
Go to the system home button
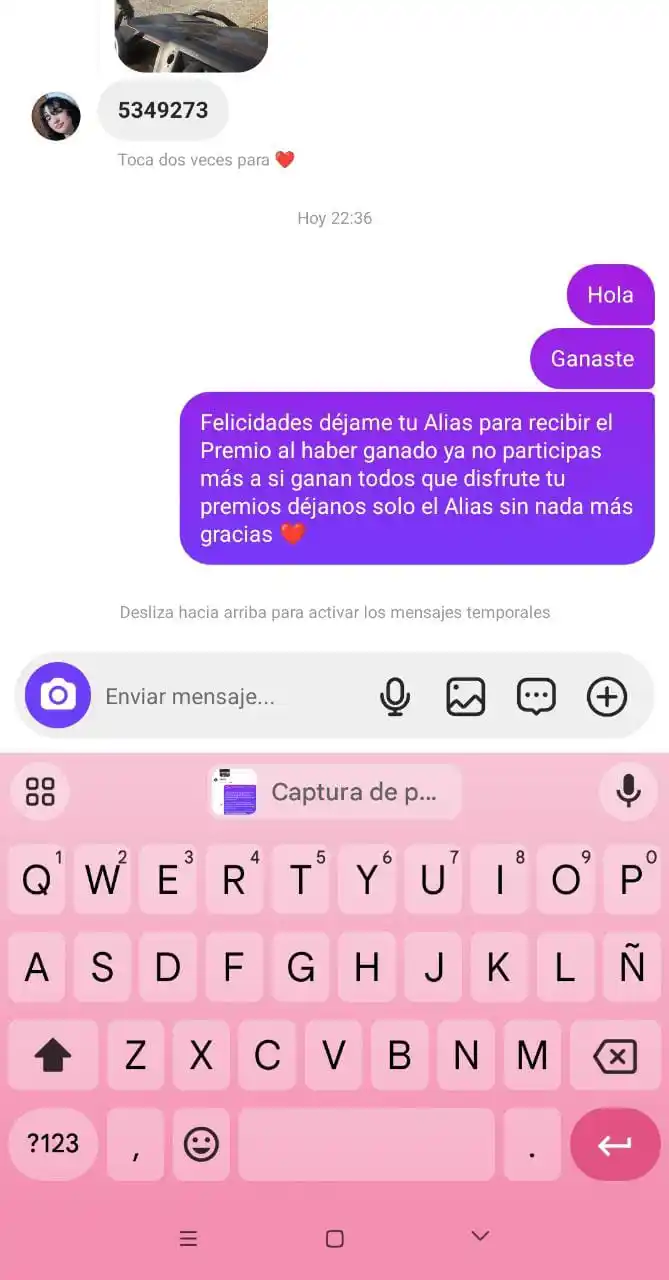click(x=334, y=1239)
